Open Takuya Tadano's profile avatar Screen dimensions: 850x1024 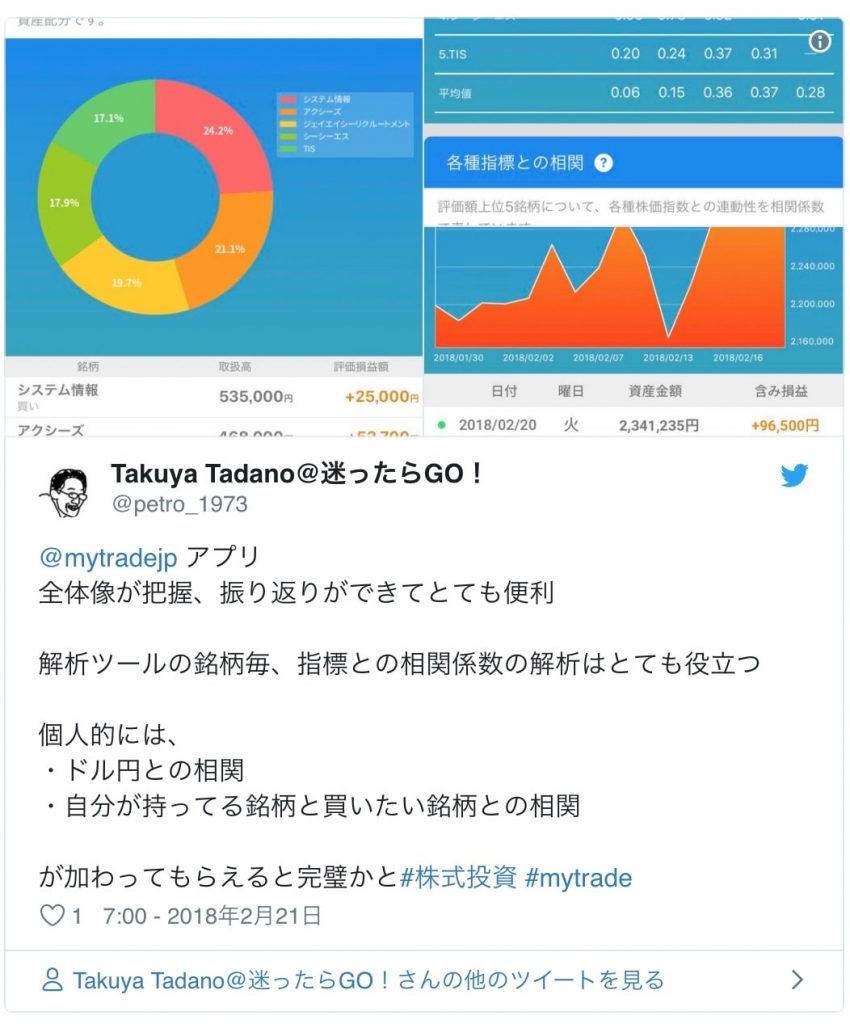65,487
